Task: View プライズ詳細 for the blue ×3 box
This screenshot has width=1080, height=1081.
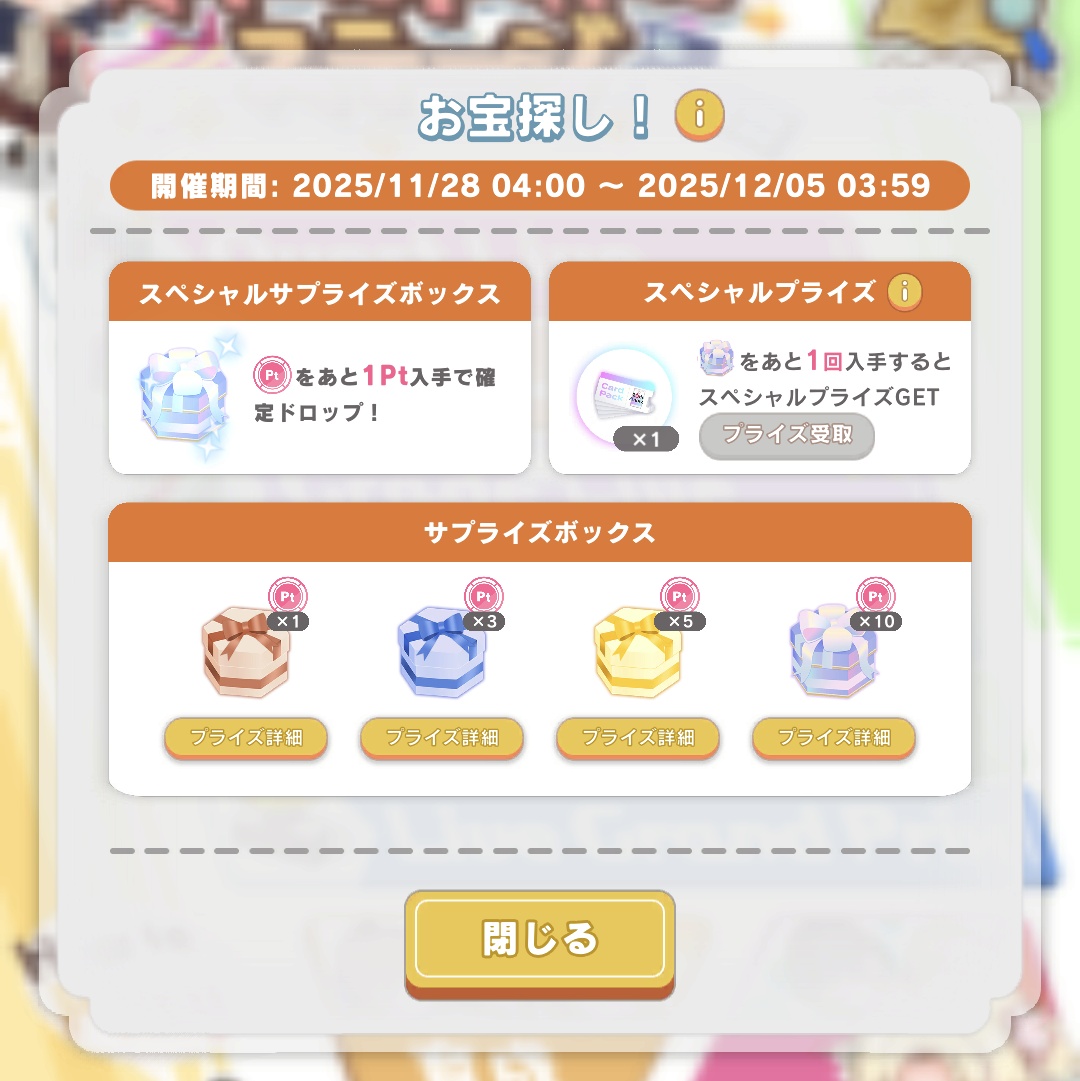Action: [x=442, y=738]
